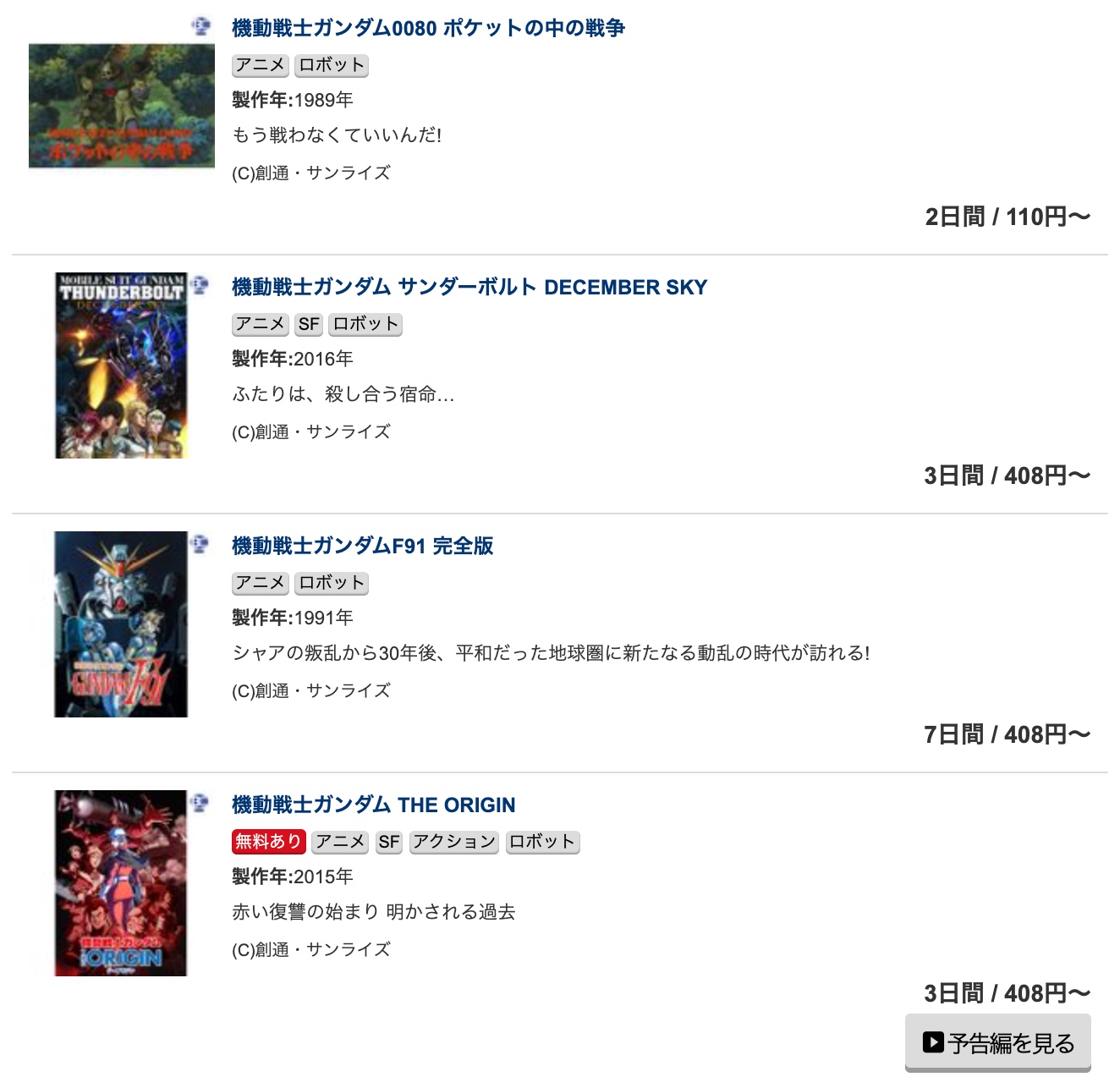1120x1088 pixels.
Task: Tap the SF tag on Thunderbolt
Action: 309,324
